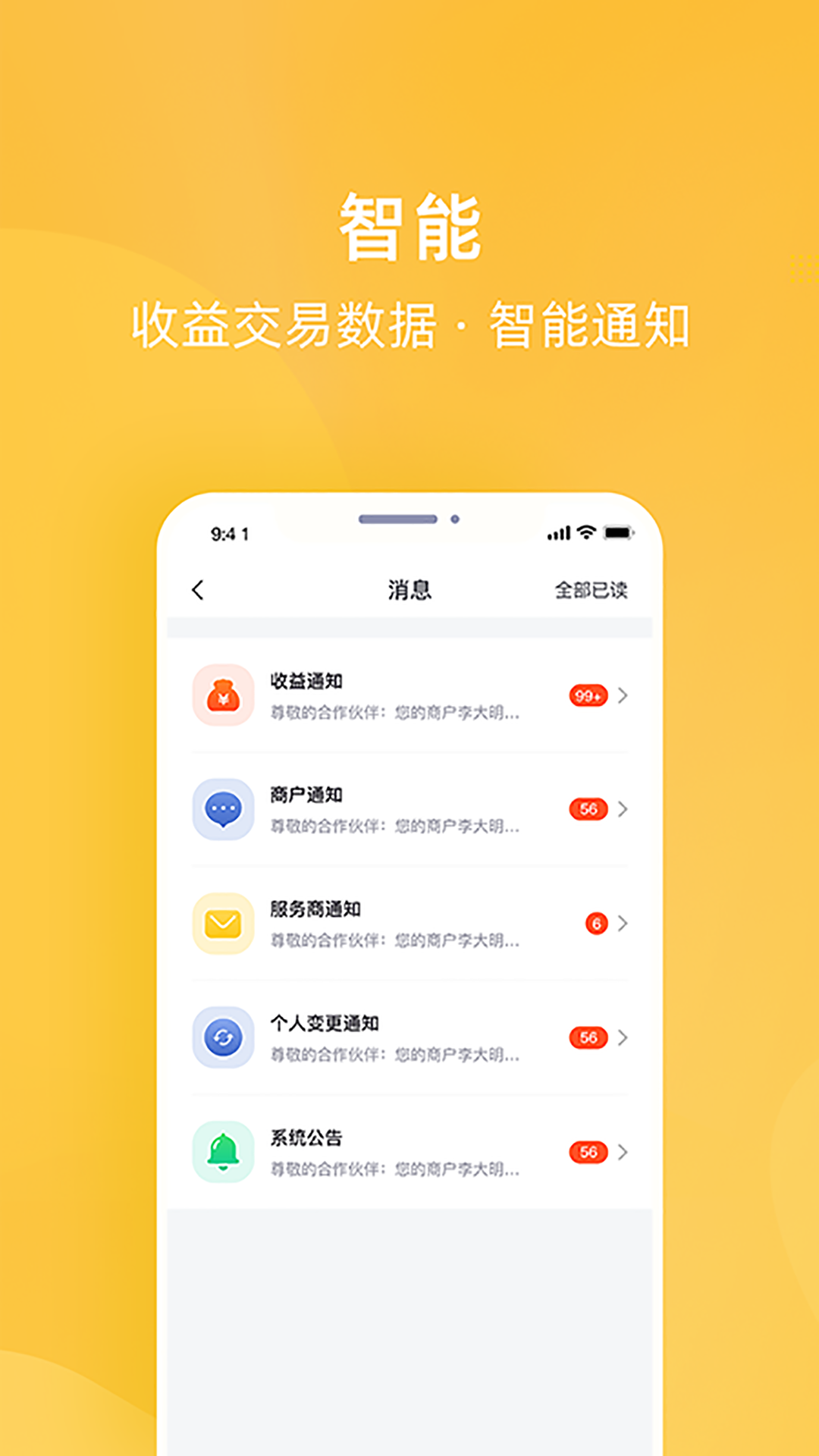This screenshot has width=819, height=1456.
Task: Click the back arrow to exit 消息
Action: click(196, 589)
